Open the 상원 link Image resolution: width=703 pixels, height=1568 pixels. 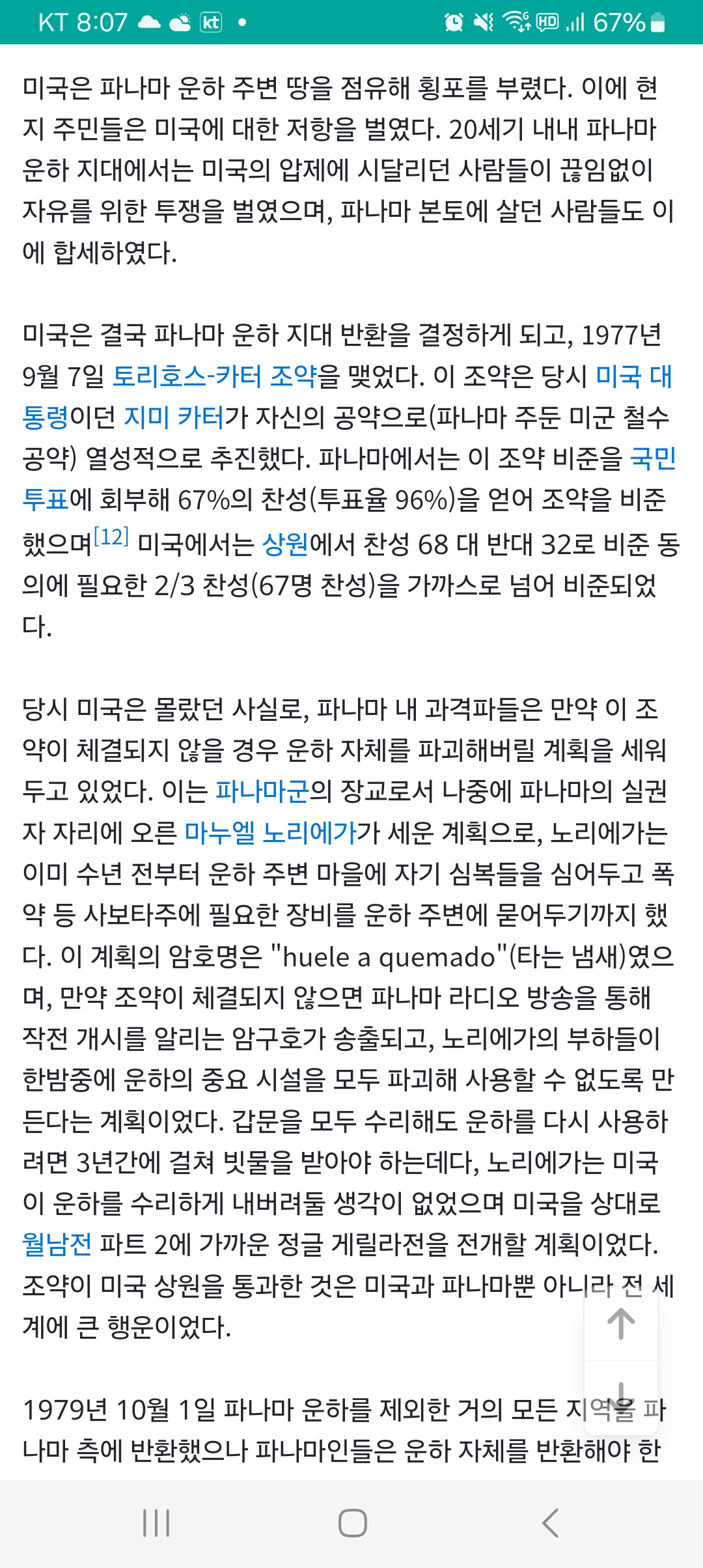284,544
